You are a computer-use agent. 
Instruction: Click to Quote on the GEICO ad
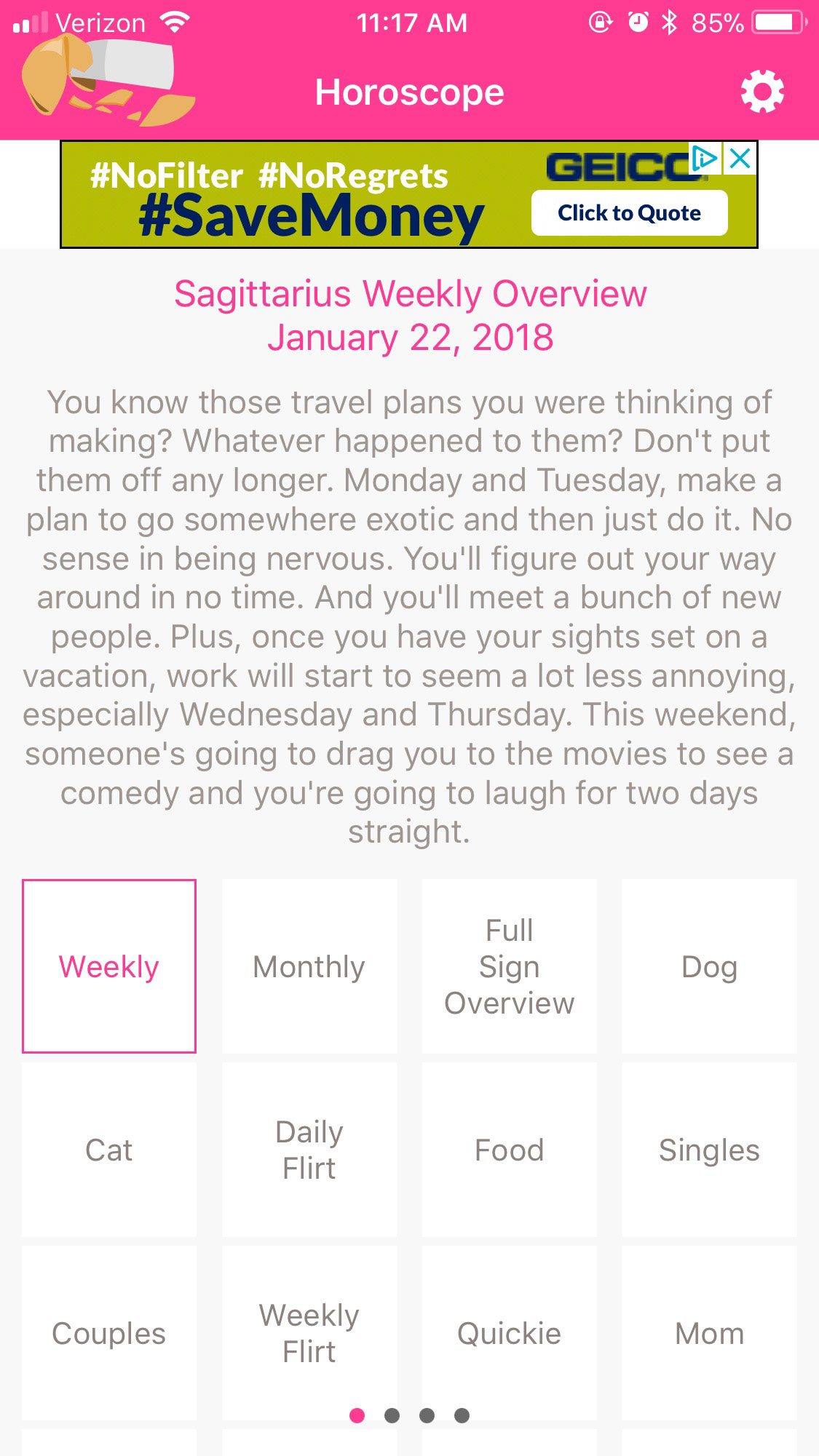(629, 213)
